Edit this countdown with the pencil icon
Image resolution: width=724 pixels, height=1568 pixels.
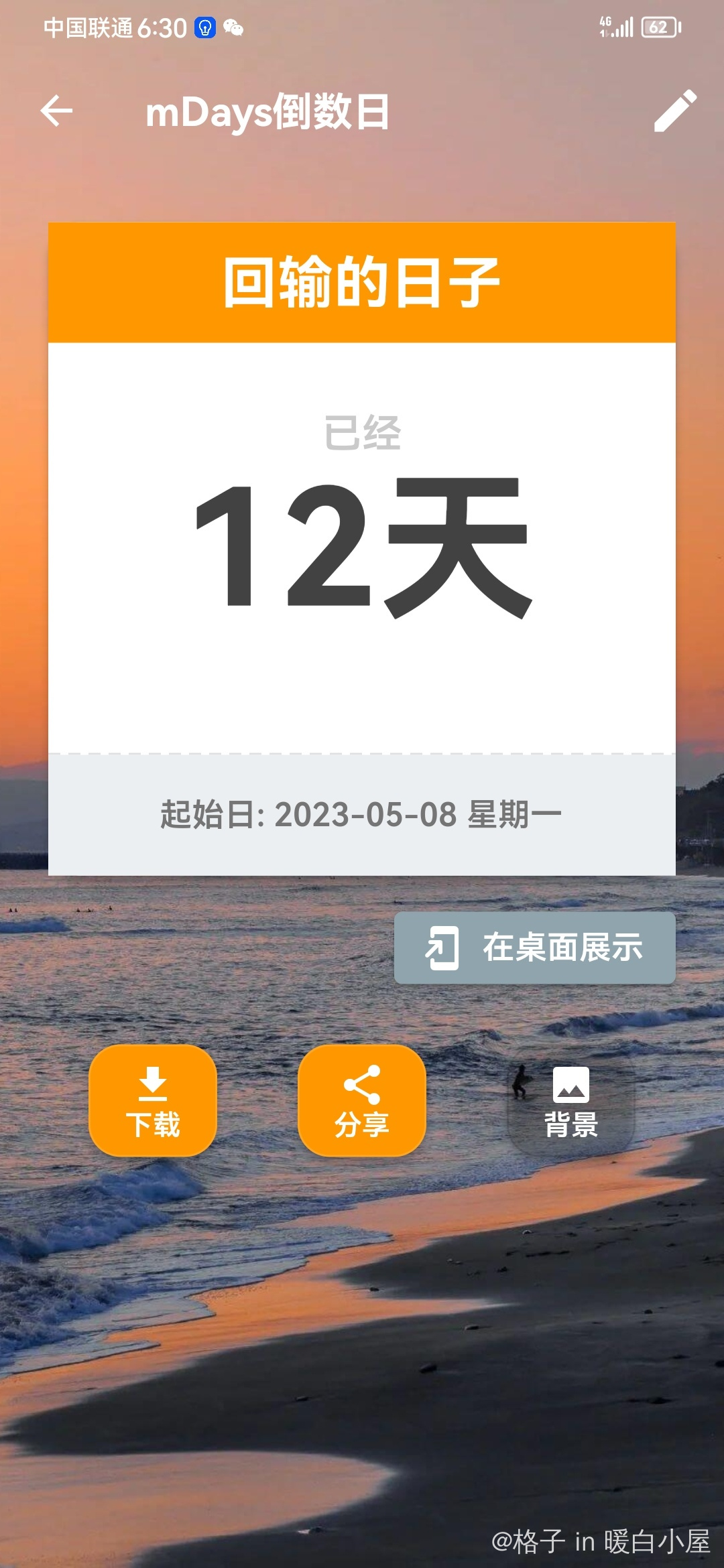675,111
